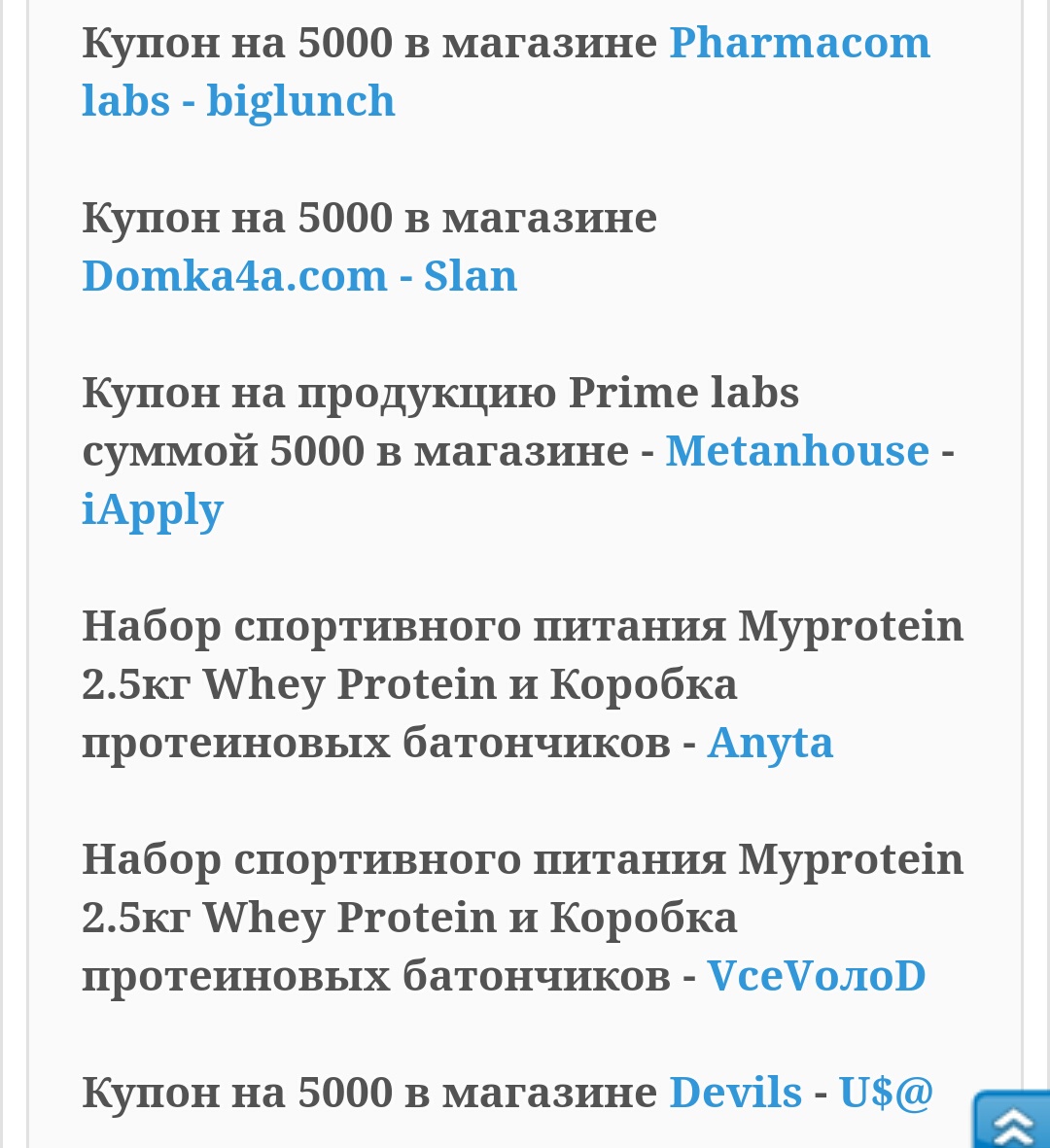View Anyta's profile link
The width and height of the screenshot is (1050, 1148).
click(770, 743)
